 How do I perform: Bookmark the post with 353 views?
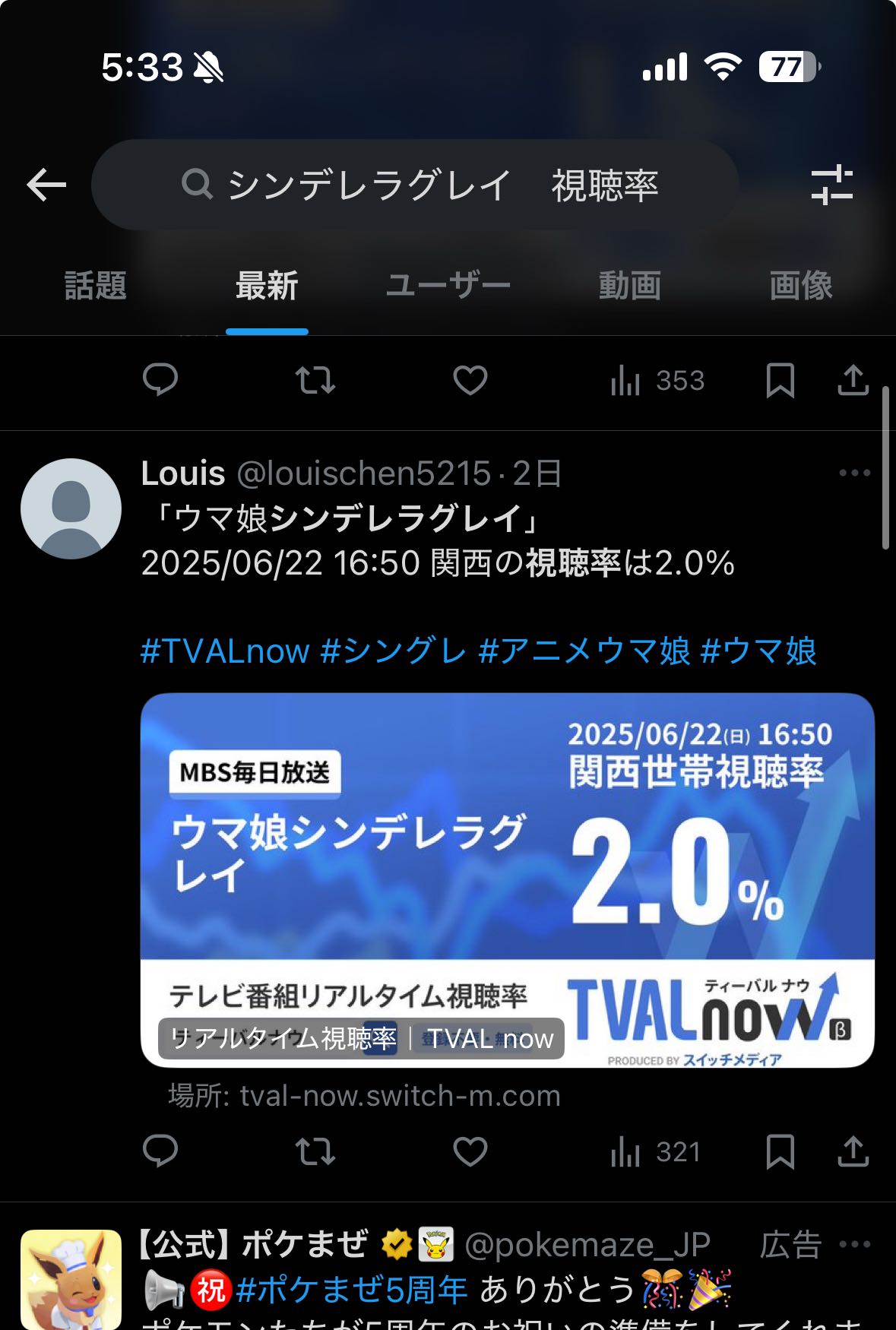tap(780, 380)
